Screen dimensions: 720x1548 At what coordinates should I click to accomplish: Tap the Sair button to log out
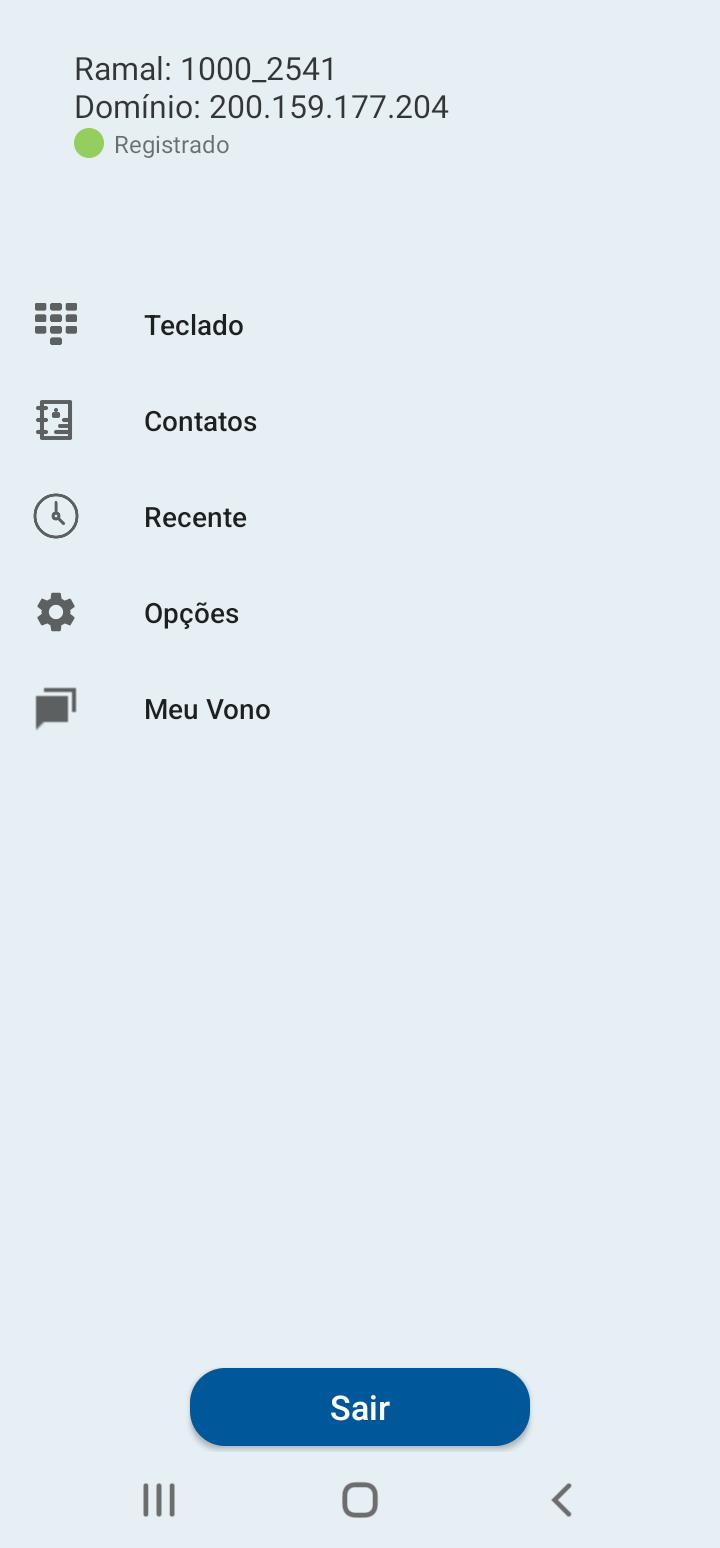[360, 1407]
